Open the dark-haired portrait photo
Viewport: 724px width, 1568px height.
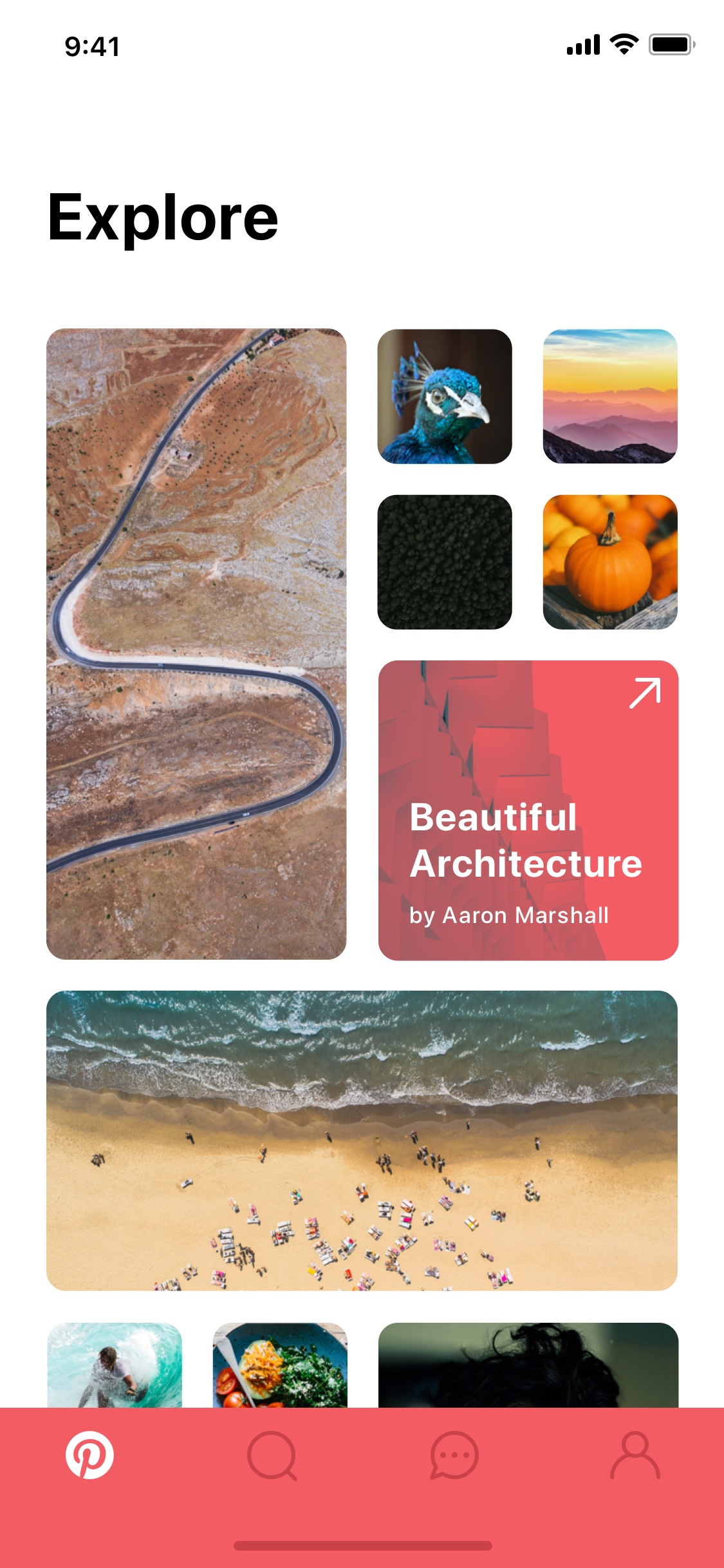click(x=528, y=1365)
